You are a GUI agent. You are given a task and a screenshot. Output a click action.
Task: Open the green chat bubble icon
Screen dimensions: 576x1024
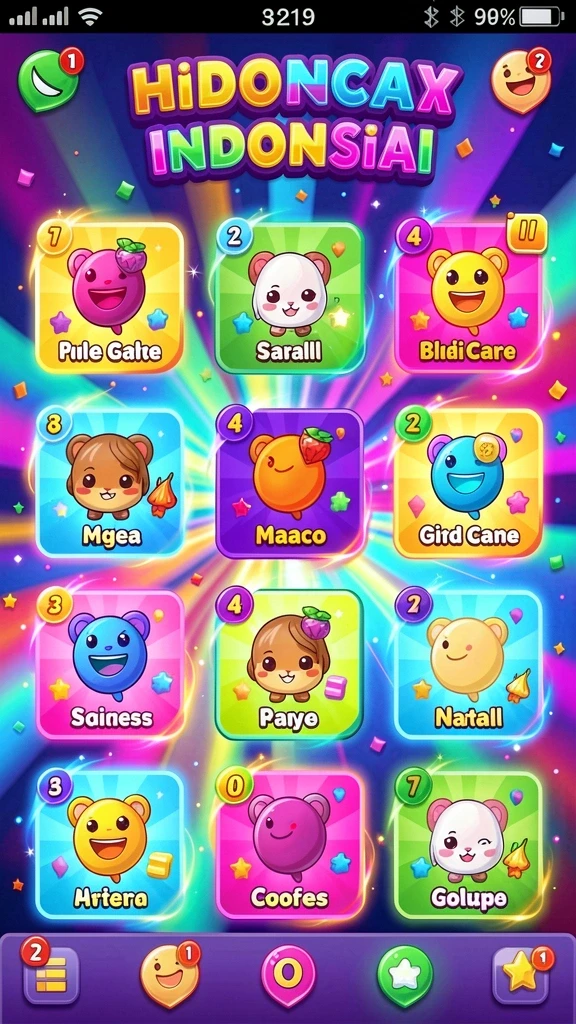(47, 81)
